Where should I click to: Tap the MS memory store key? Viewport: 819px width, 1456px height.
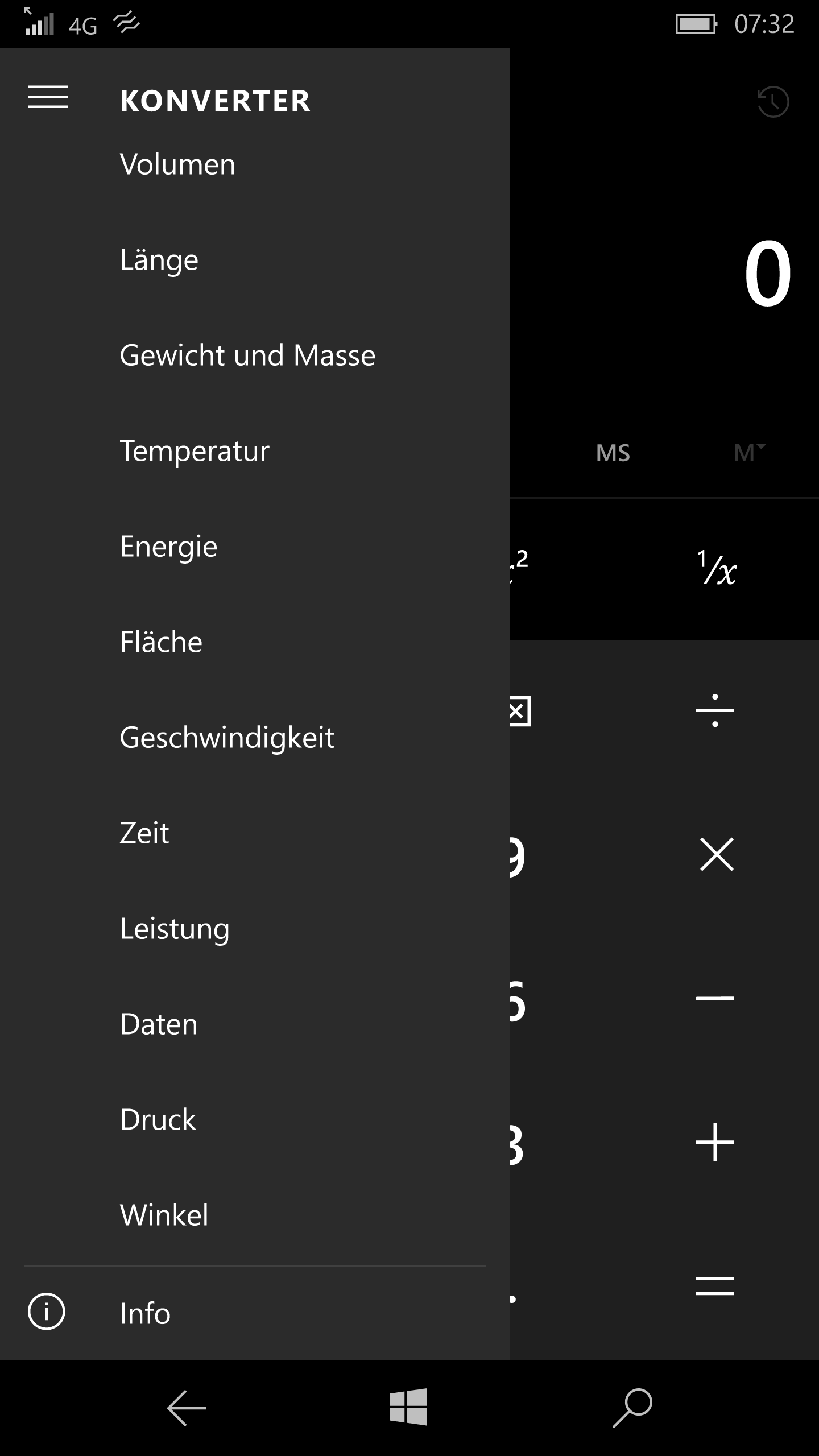613,453
